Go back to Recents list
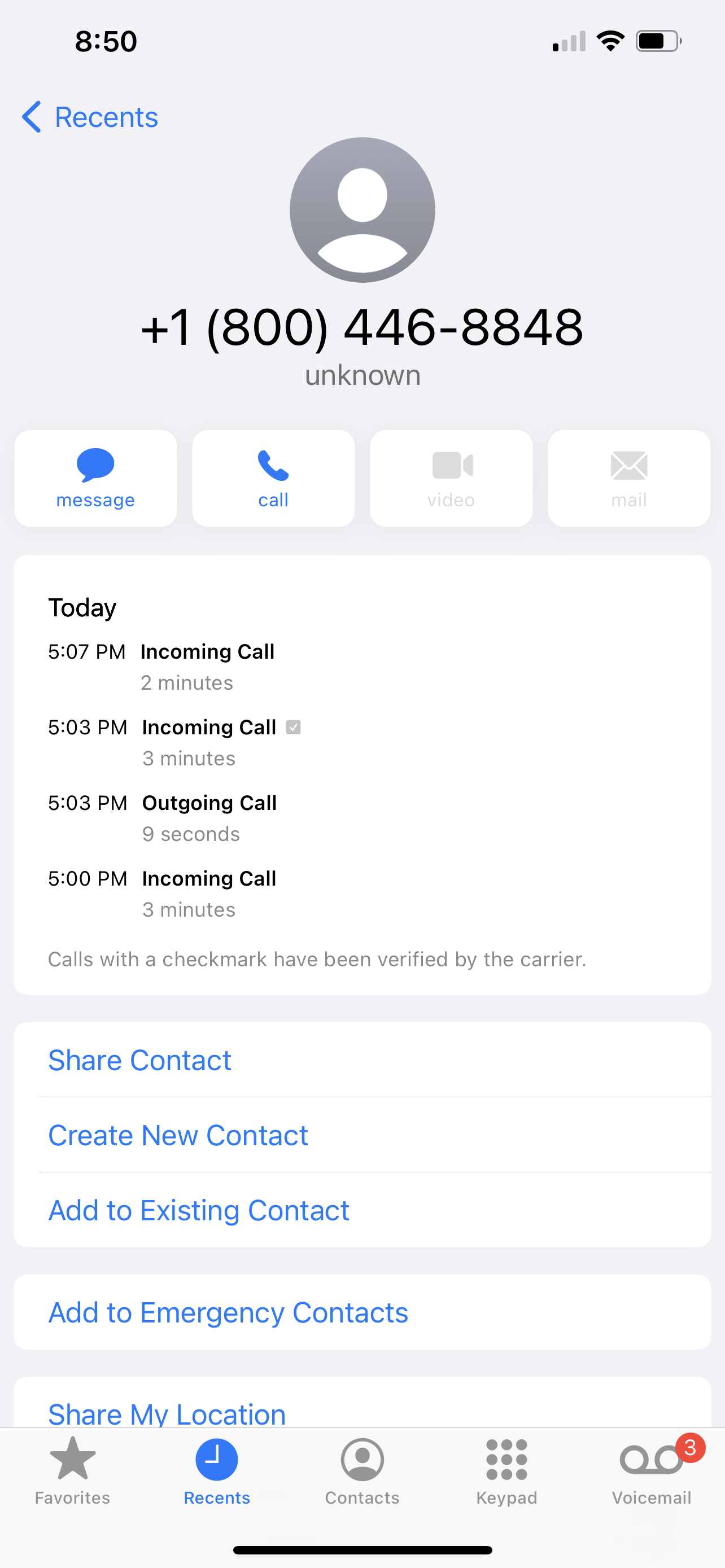 90,117
